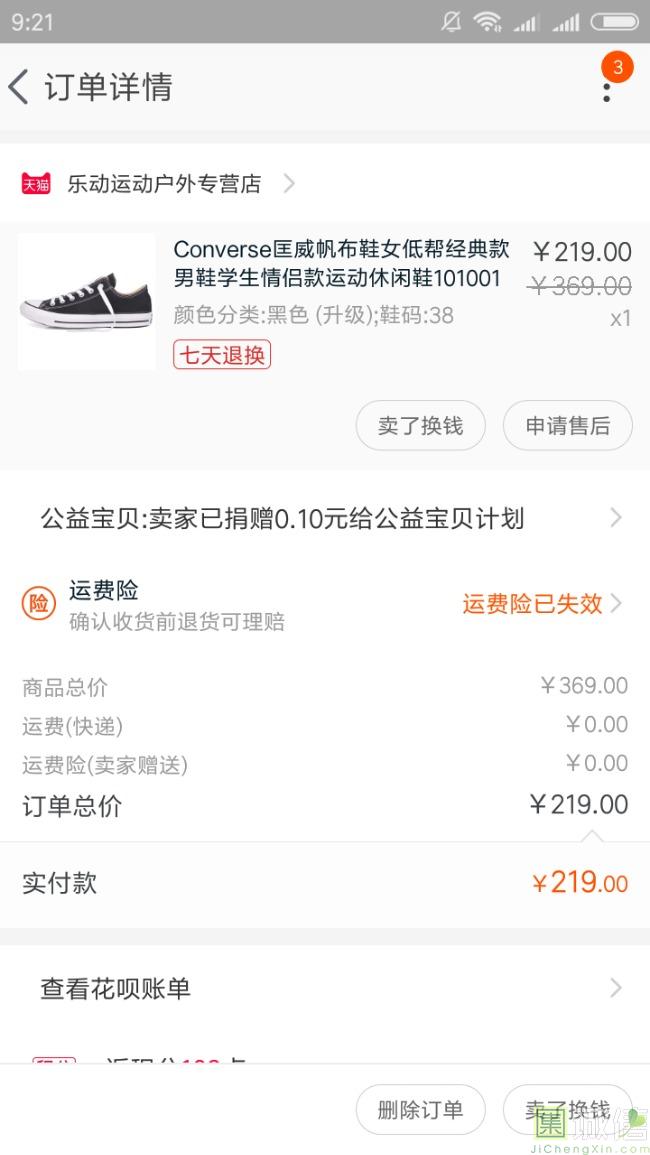Open the 公益宝贝 donation row
Viewport: 650px width, 1155px height.
tap(325, 518)
